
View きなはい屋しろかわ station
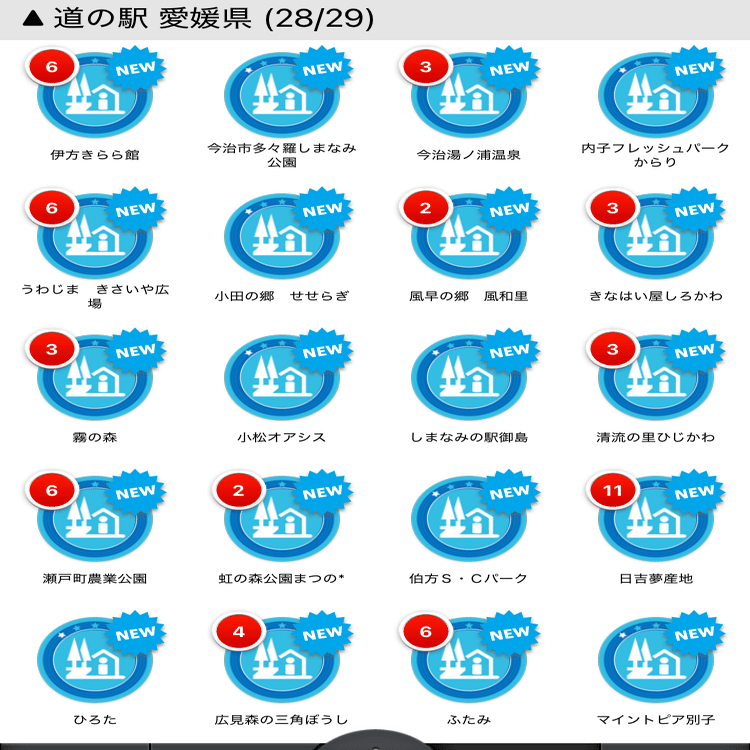[656, 238]
